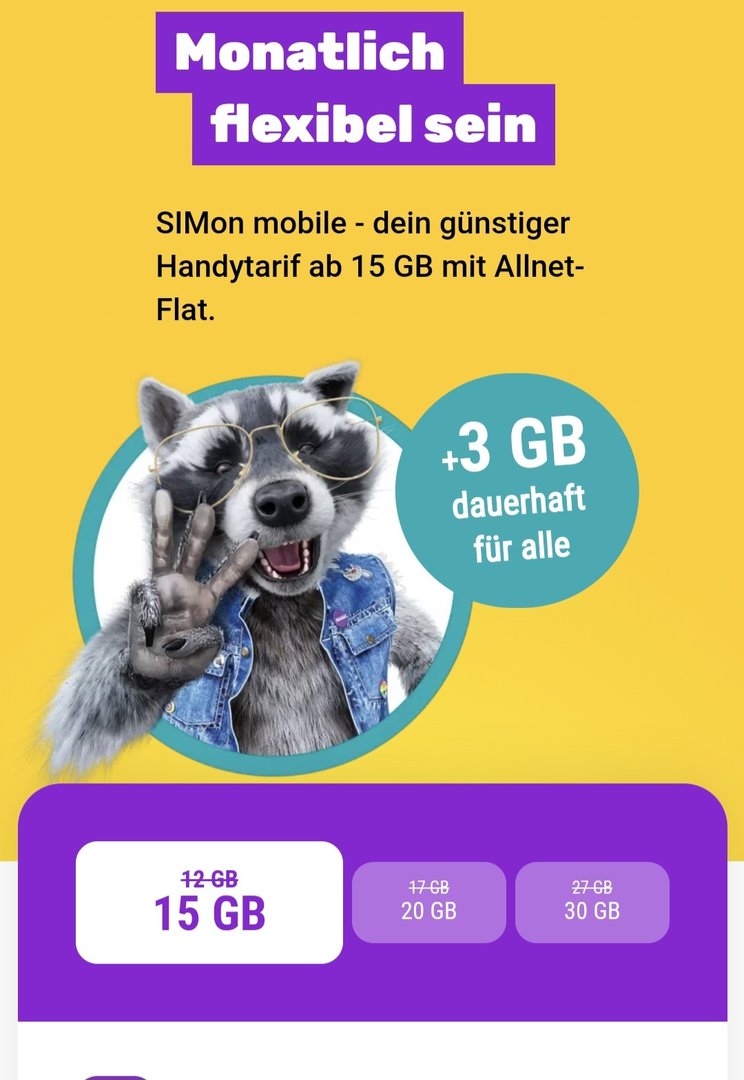
Task: Switch to the 20 GB tariff
Action: [x=428, y=901]
